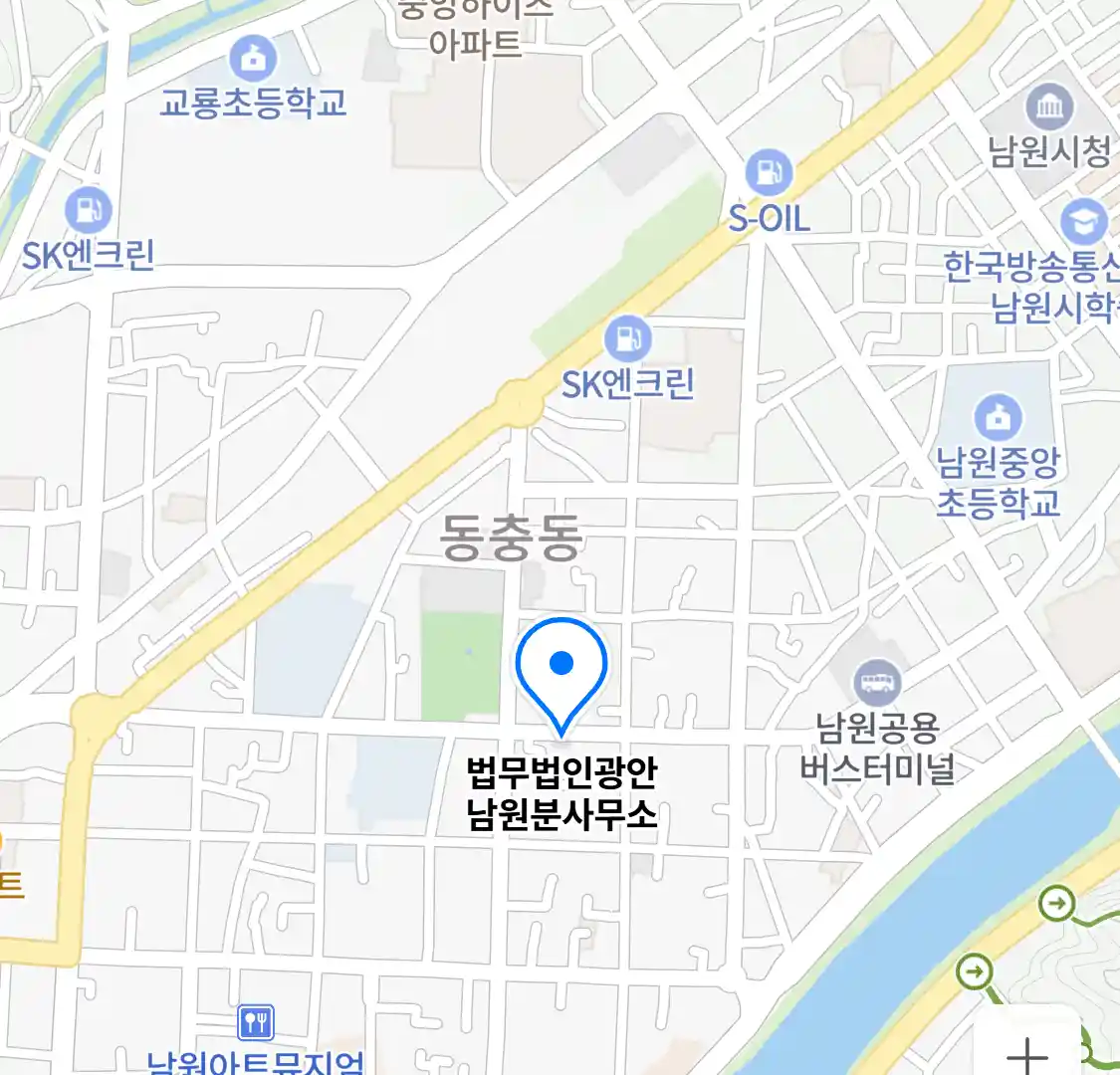Open the 남원시청 city hall marker
The height and width of the screenshot is (1075, 1120).
coord(1049,107)
